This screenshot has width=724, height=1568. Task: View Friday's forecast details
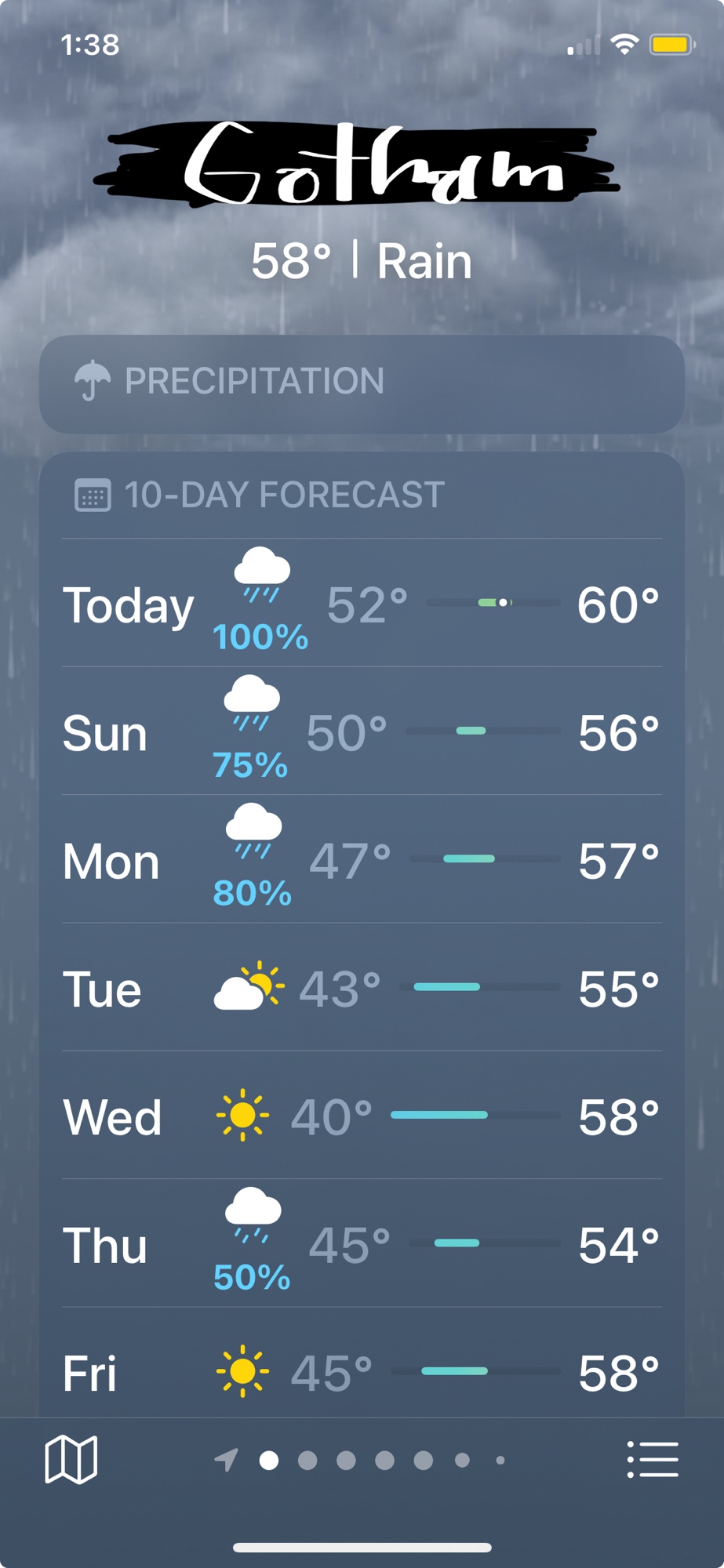[x=362, y=1371]
